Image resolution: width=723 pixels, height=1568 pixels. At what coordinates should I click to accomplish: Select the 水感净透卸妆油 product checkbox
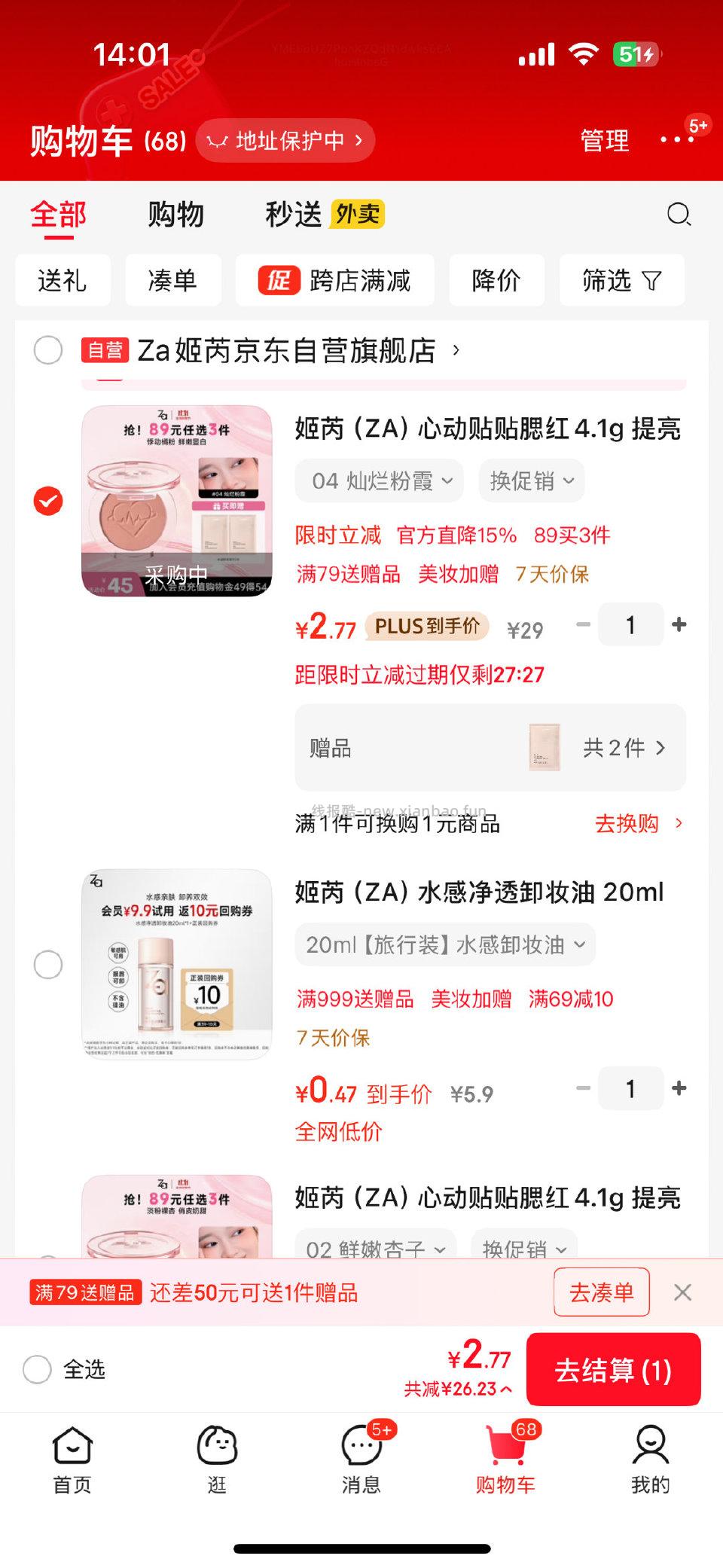(48, 964)
